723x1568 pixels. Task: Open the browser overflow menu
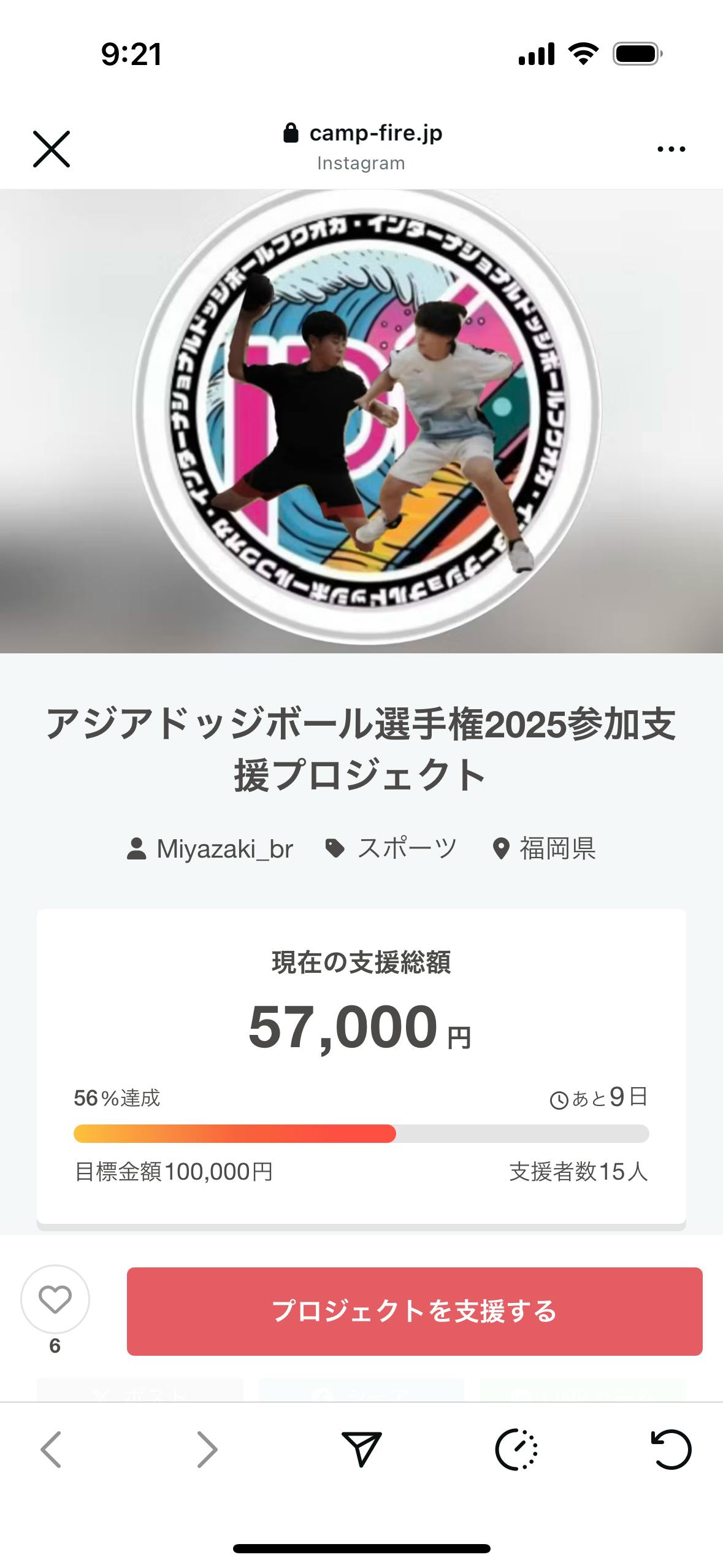[x=671, y=149]
